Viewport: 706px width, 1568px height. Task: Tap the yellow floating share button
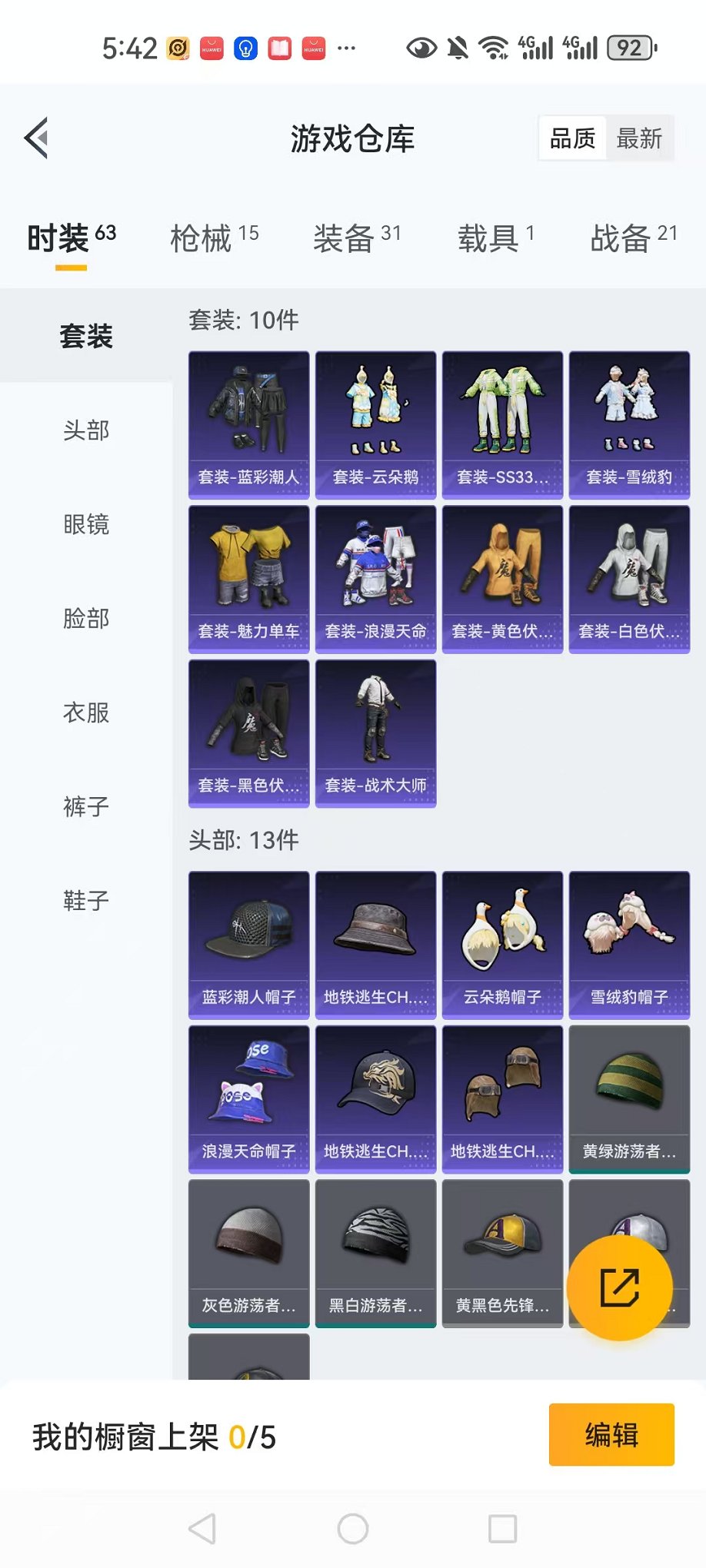click(x=620, y=1288)
